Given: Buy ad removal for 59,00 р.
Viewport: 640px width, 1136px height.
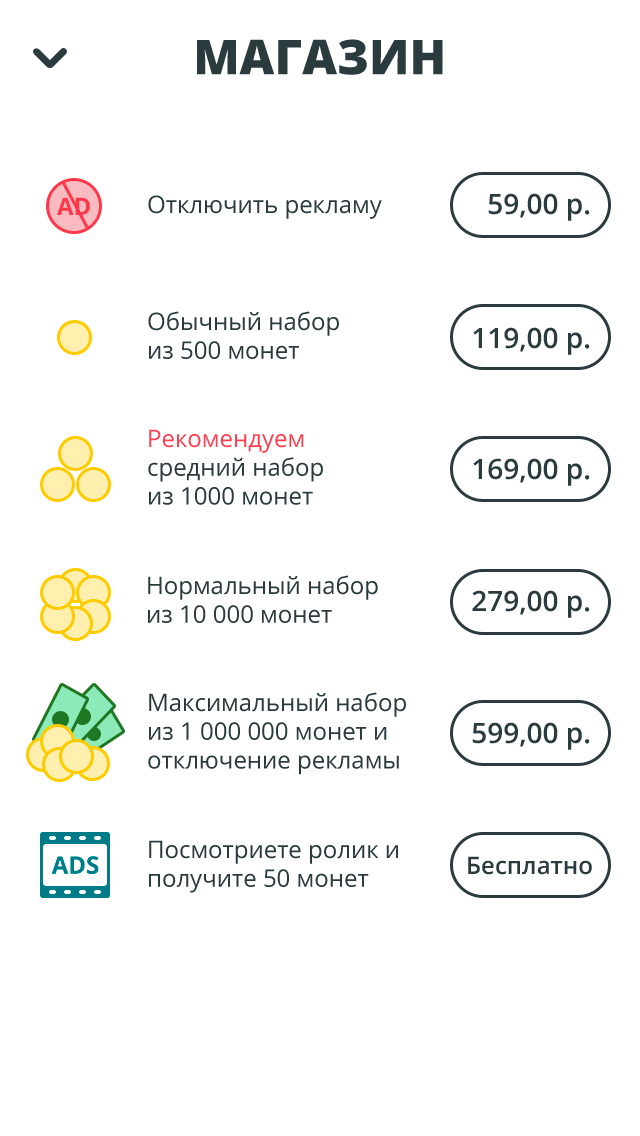Looking at the screenshot, I should pyautogui.click(x=530, y=205).
